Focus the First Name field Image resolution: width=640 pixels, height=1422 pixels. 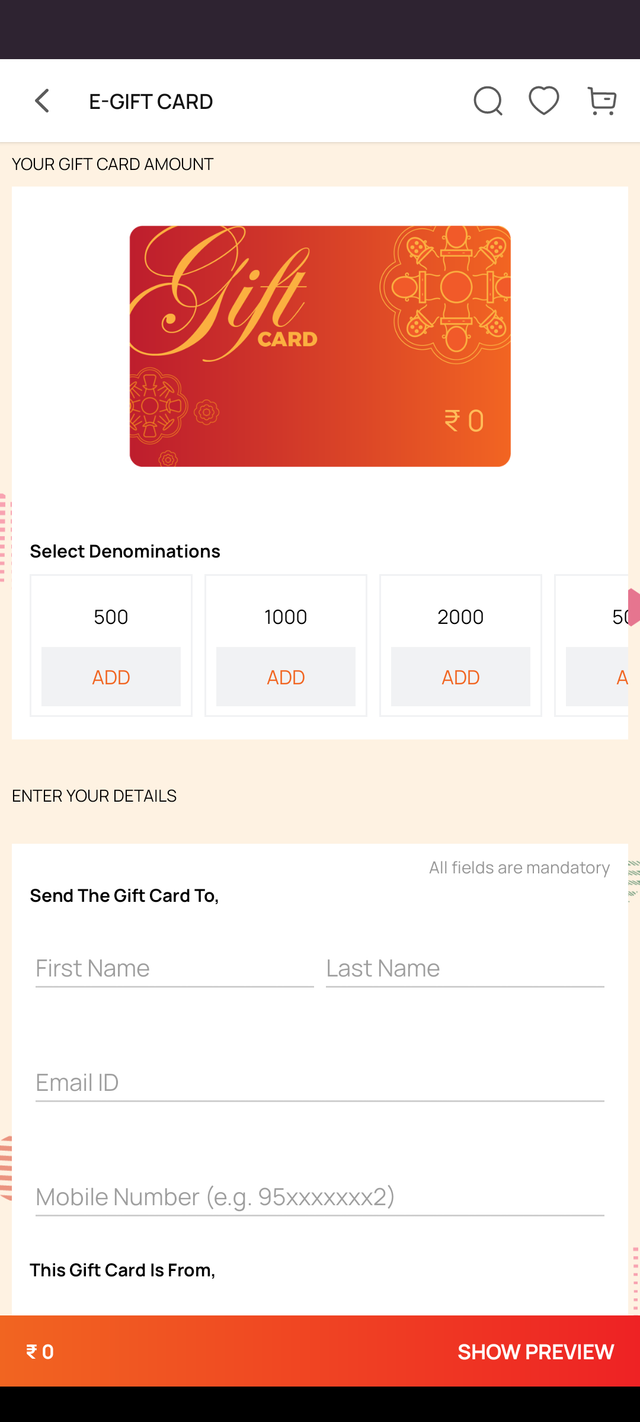pos(174,968)
